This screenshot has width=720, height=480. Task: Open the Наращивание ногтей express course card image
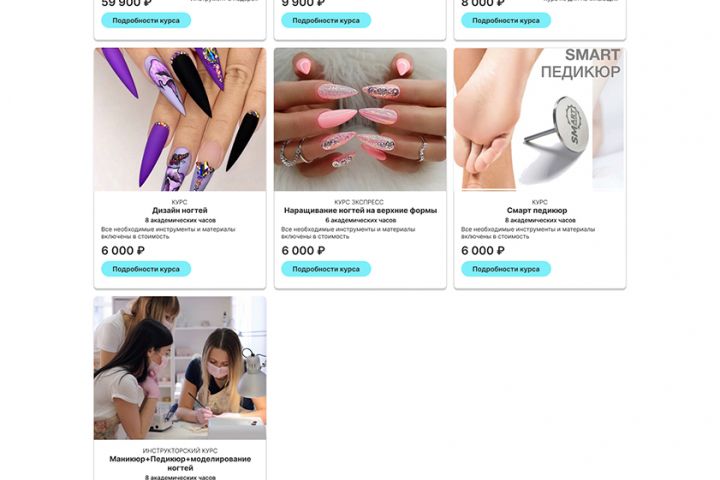pos(360,119)
